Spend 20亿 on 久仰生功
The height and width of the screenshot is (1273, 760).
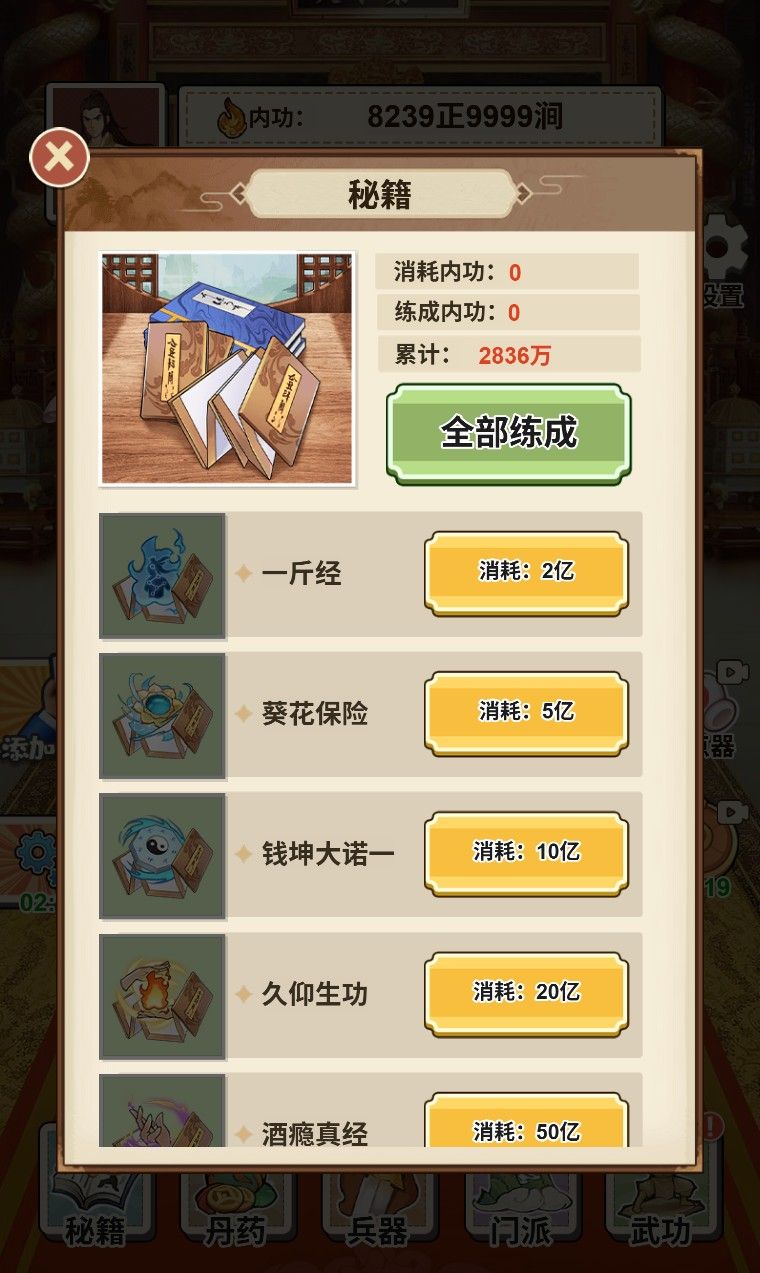tap(526, 992)
